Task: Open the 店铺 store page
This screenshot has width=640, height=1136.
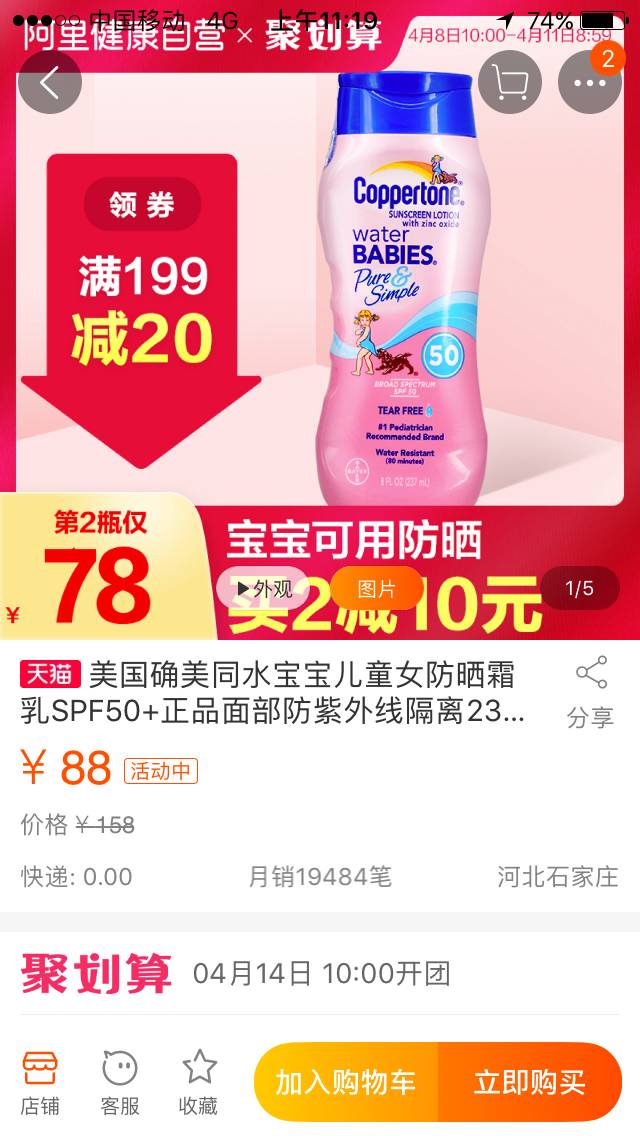Action: (40, 1082)
